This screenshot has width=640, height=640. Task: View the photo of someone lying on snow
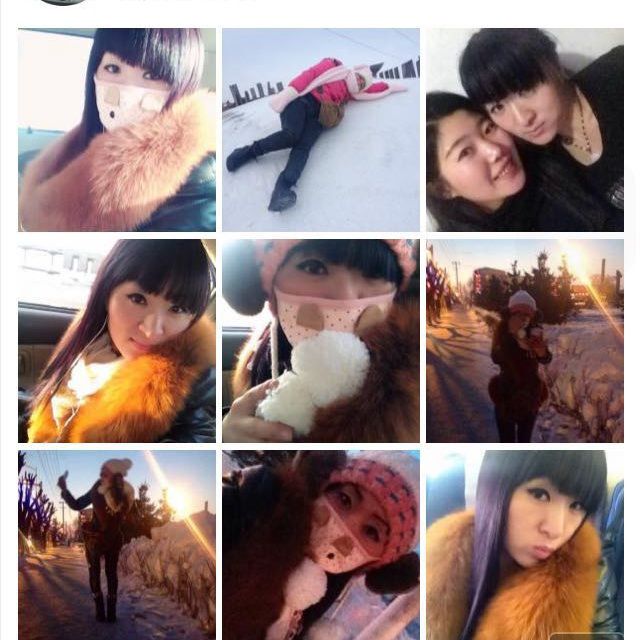321,130
